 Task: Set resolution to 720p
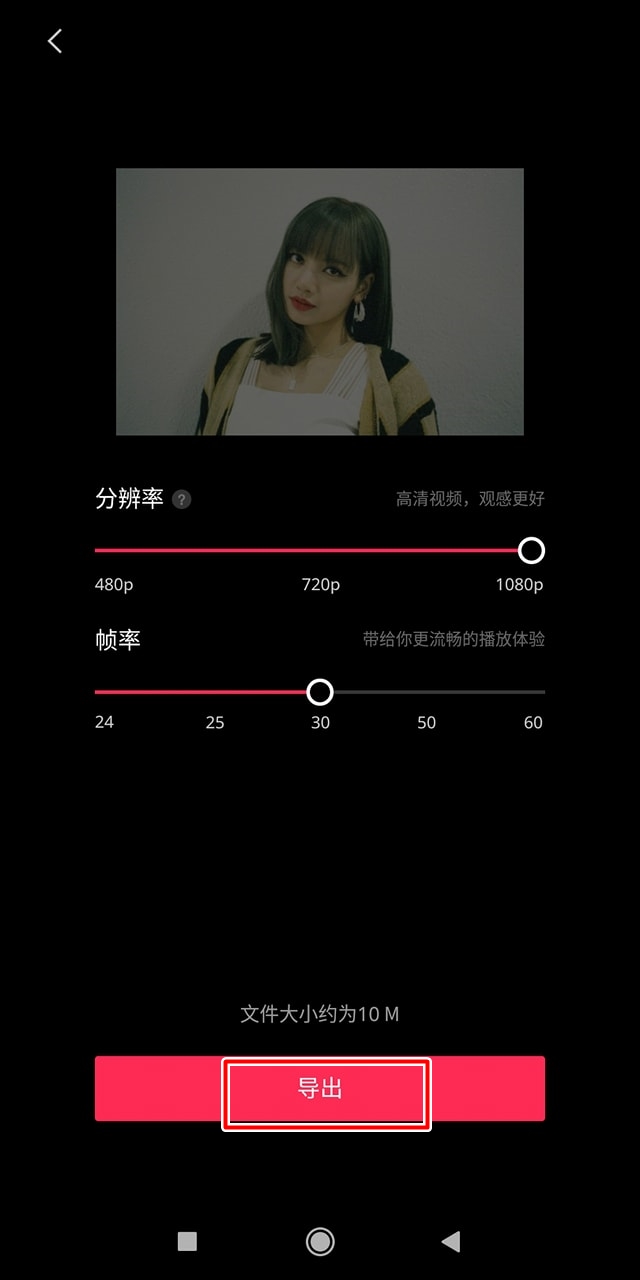320,550
